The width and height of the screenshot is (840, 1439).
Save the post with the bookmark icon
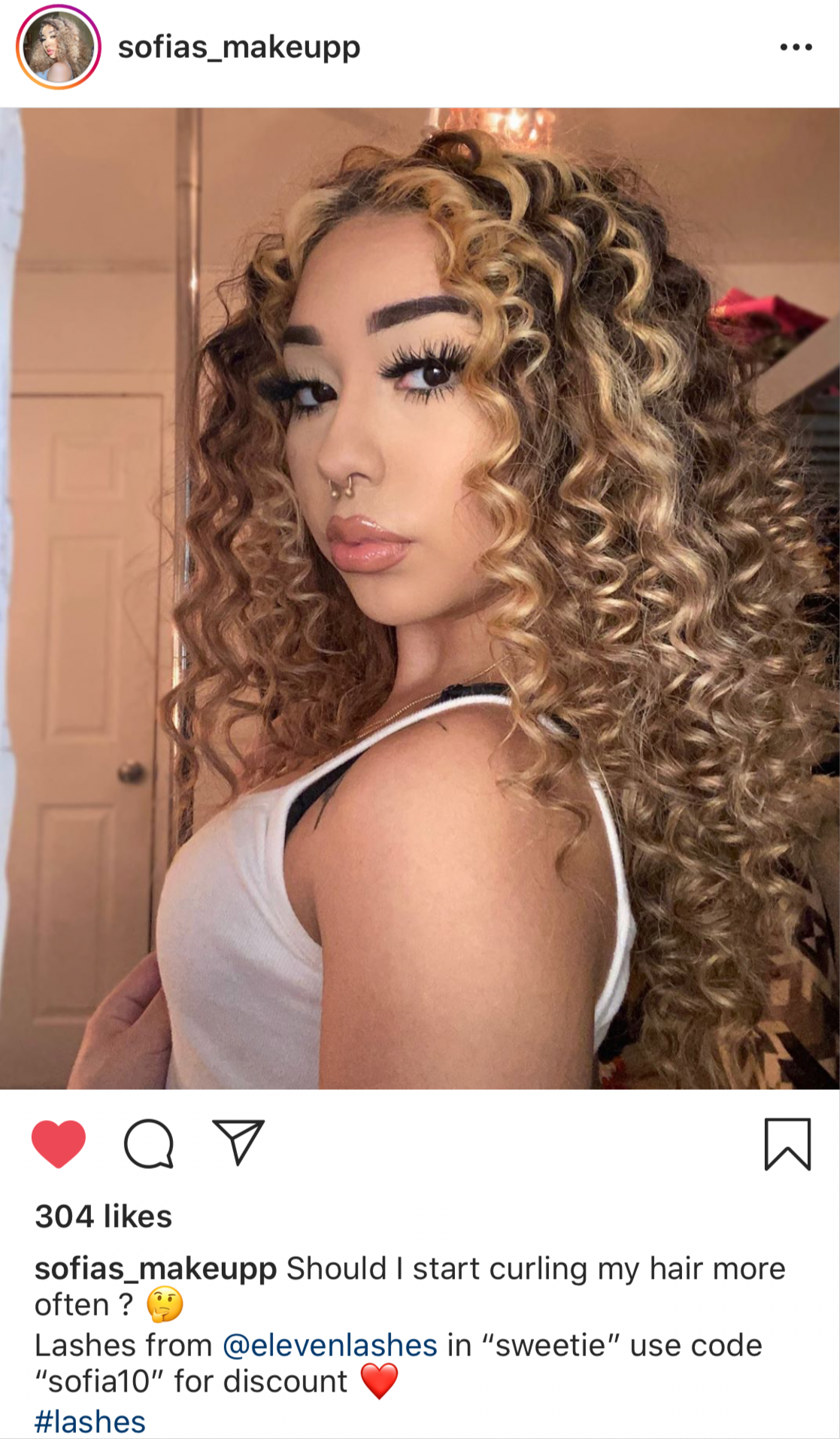pos(787,1144)
